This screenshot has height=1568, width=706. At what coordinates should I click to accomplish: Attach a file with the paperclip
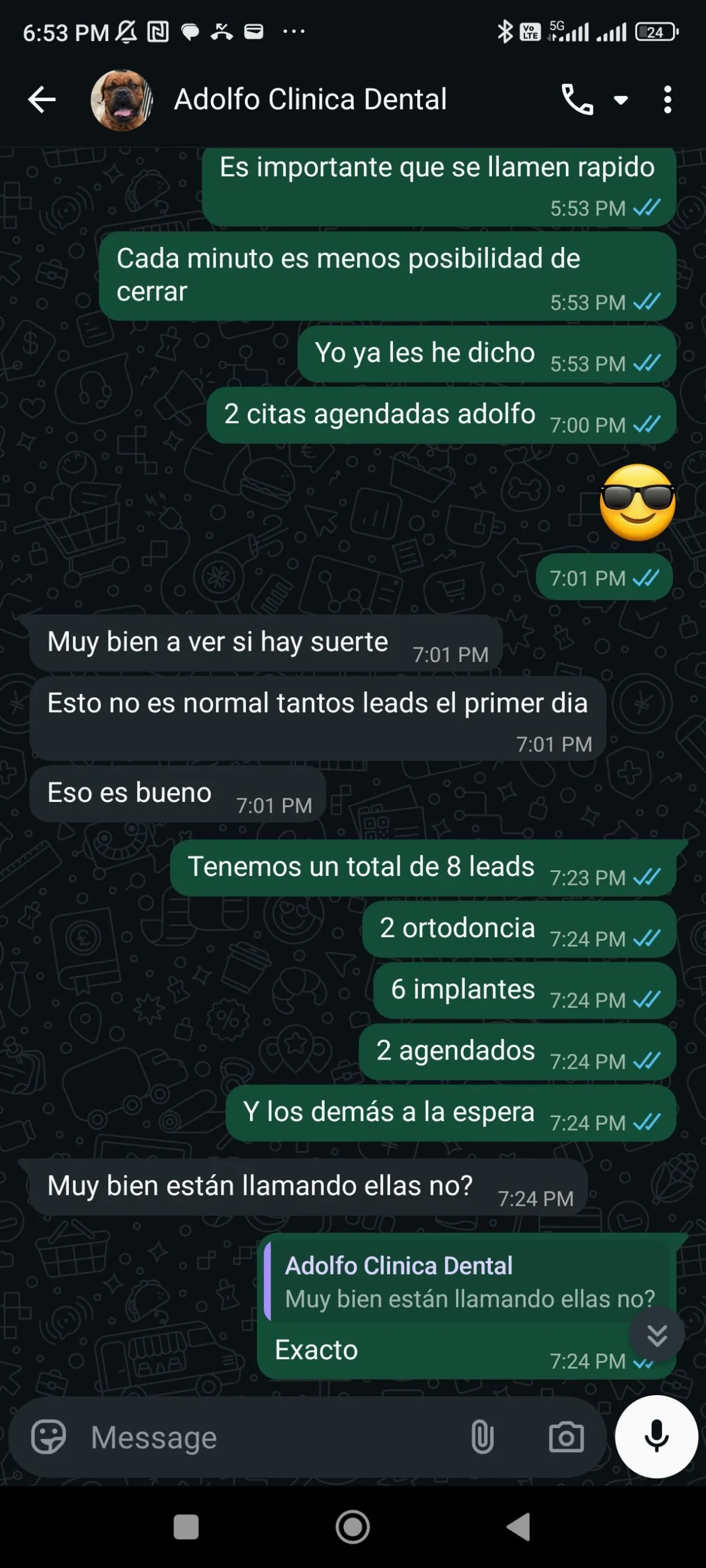(x=482, y=1437)
